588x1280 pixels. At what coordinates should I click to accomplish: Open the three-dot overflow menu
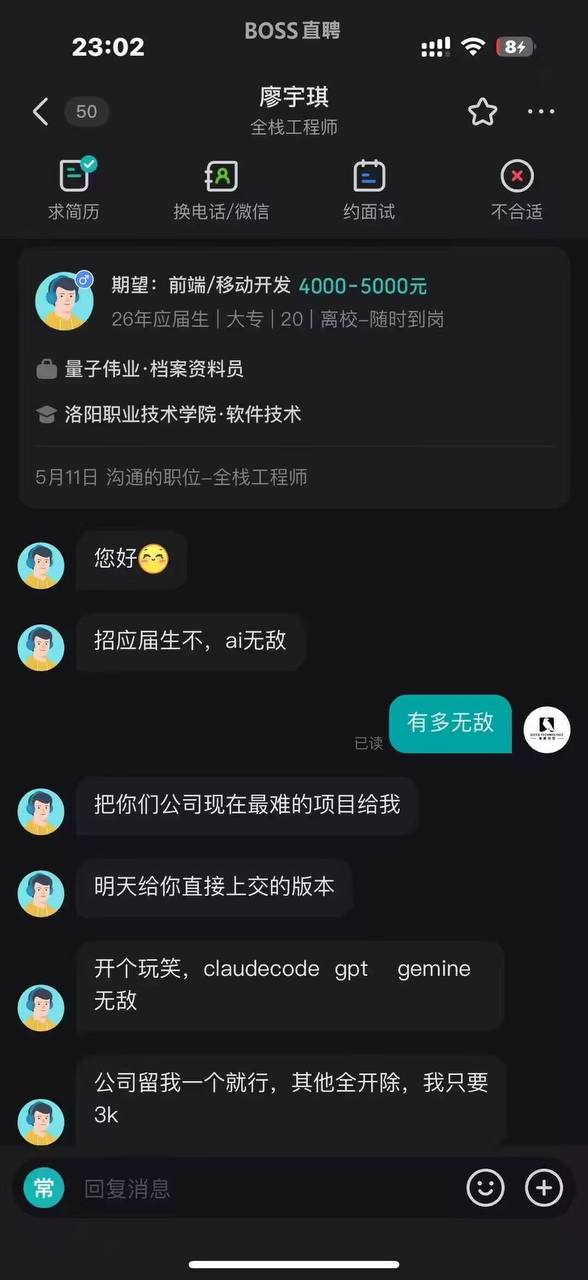[x=541, y=112]
